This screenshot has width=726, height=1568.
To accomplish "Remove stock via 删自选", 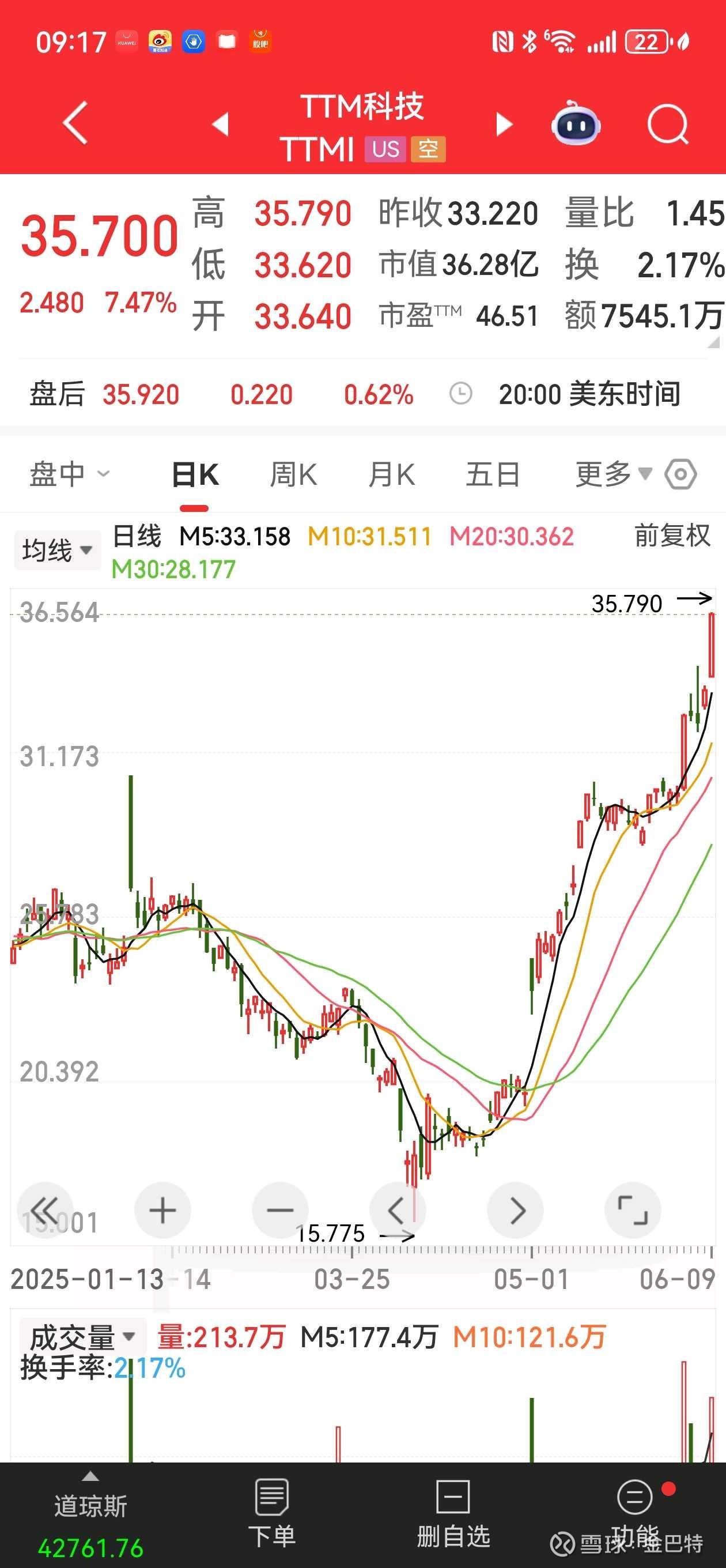I will (453, 1514).
